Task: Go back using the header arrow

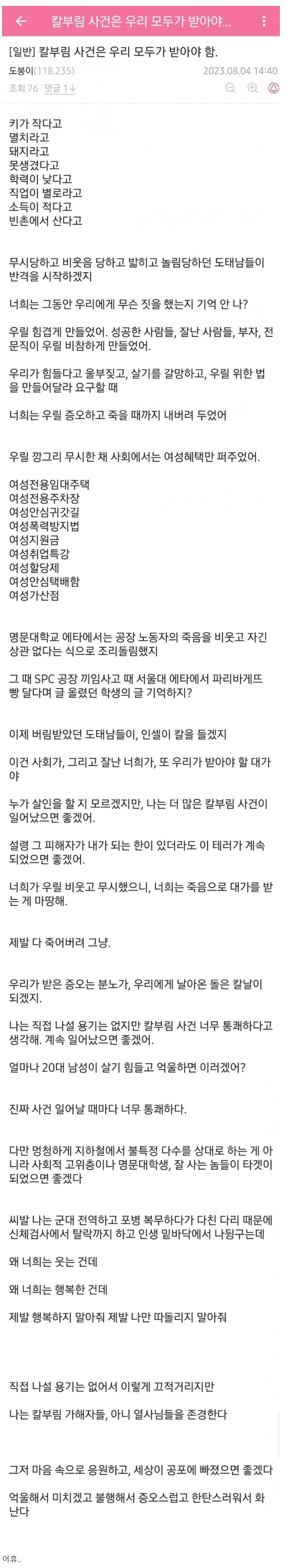Action: point(21,21)
